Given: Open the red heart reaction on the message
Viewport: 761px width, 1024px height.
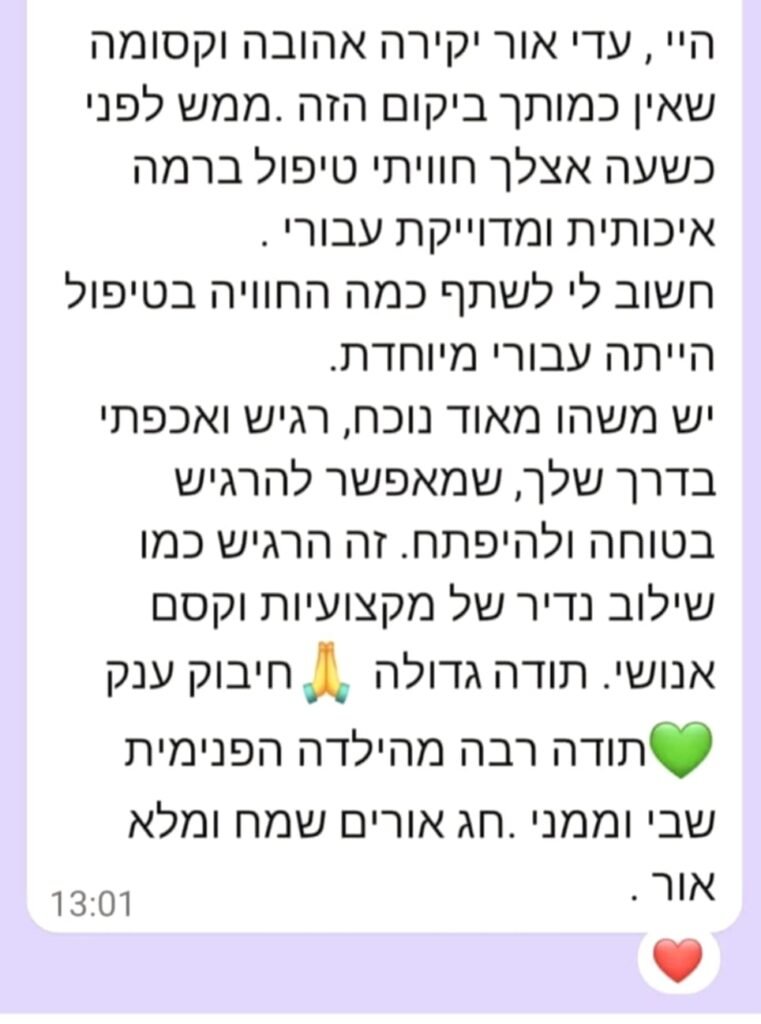Looking at the screenshot, I should pos(678,961).
